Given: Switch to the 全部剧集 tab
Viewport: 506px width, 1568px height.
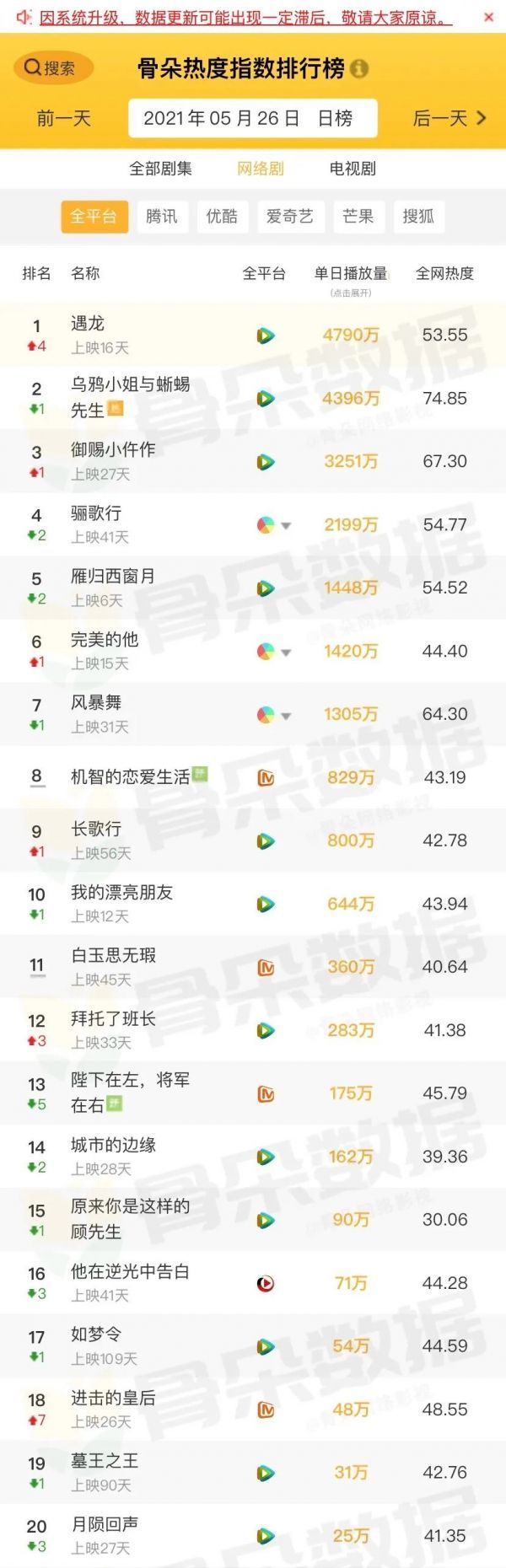Looking at the screenshot, I should click(160, 169).
